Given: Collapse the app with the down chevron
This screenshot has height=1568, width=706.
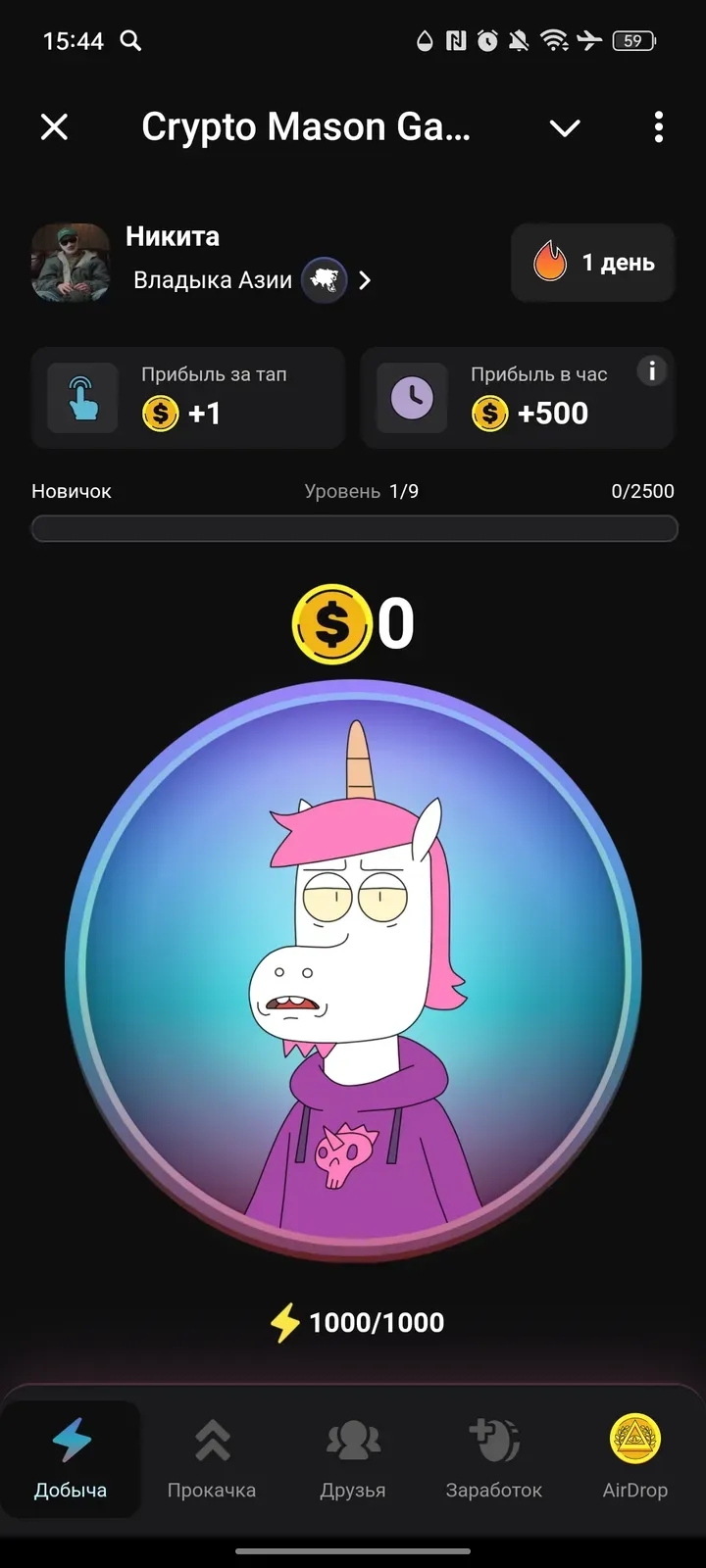Looking at the screenshot, I should 565,127.
